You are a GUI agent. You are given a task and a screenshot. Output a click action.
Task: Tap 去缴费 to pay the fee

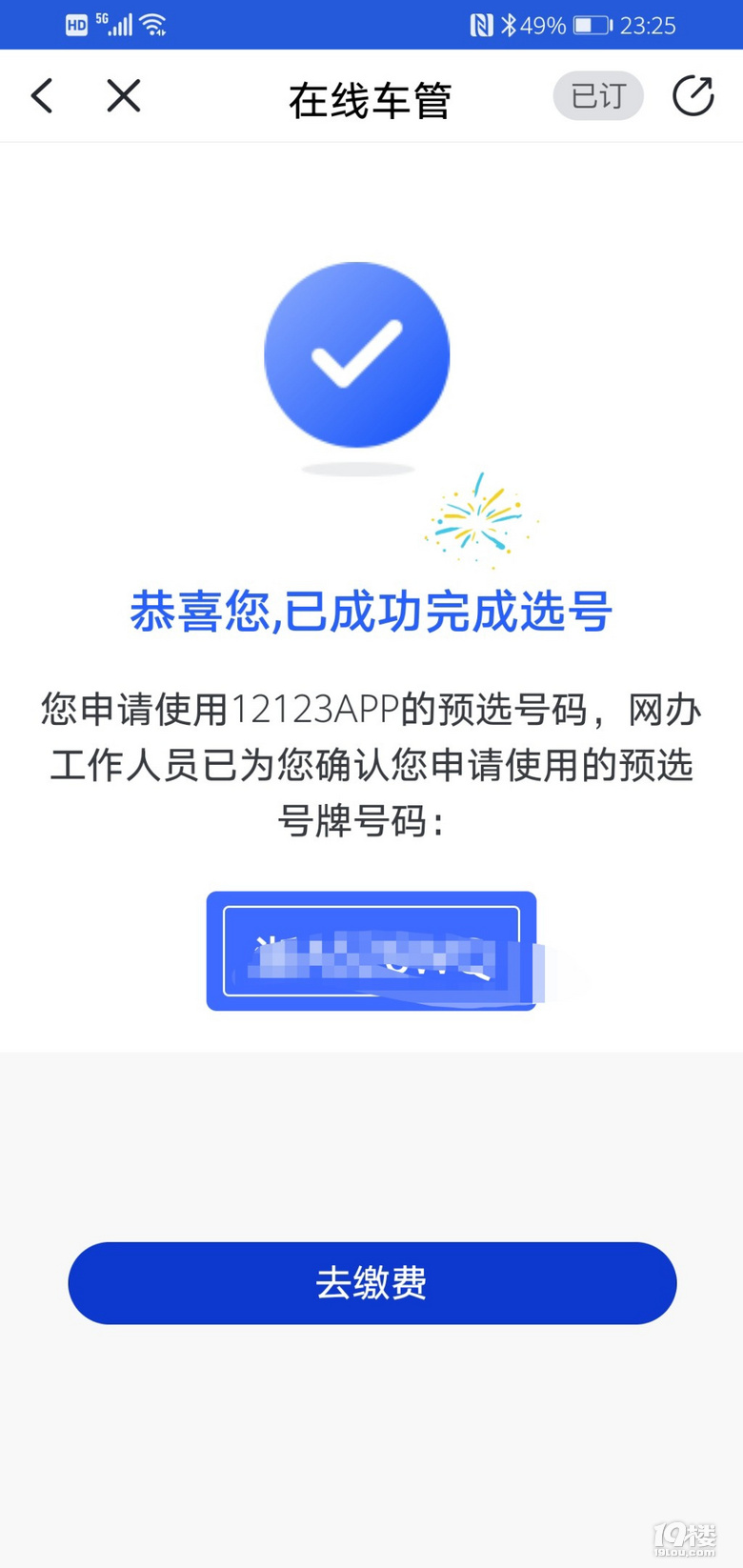tap(371, 1282)
